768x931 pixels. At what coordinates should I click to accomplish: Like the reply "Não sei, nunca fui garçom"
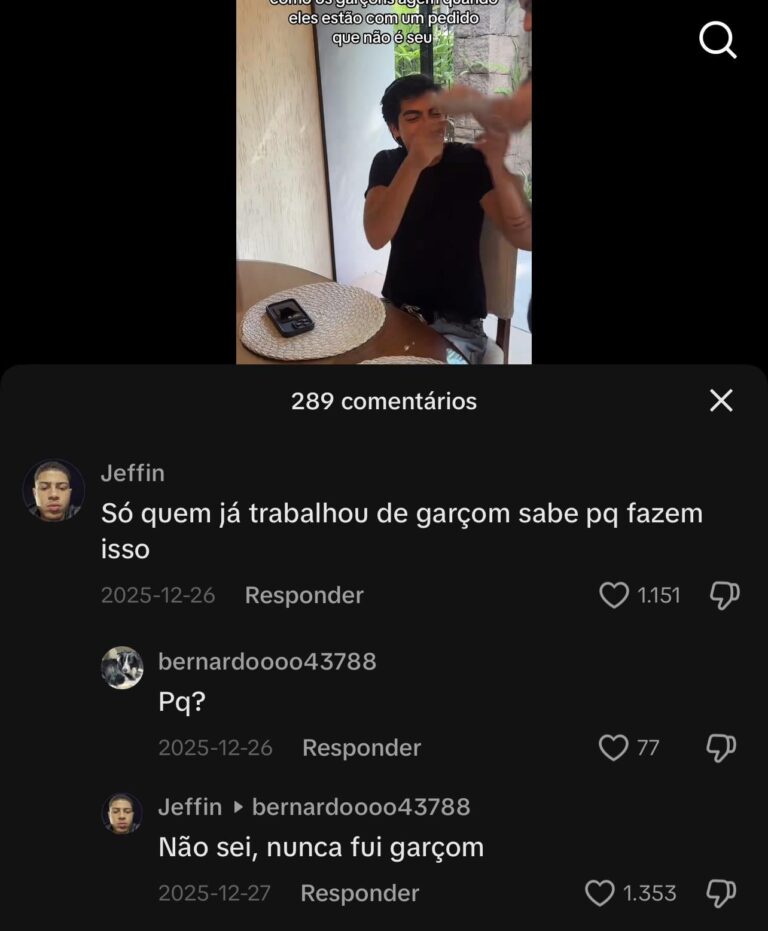tap(599, 893)
